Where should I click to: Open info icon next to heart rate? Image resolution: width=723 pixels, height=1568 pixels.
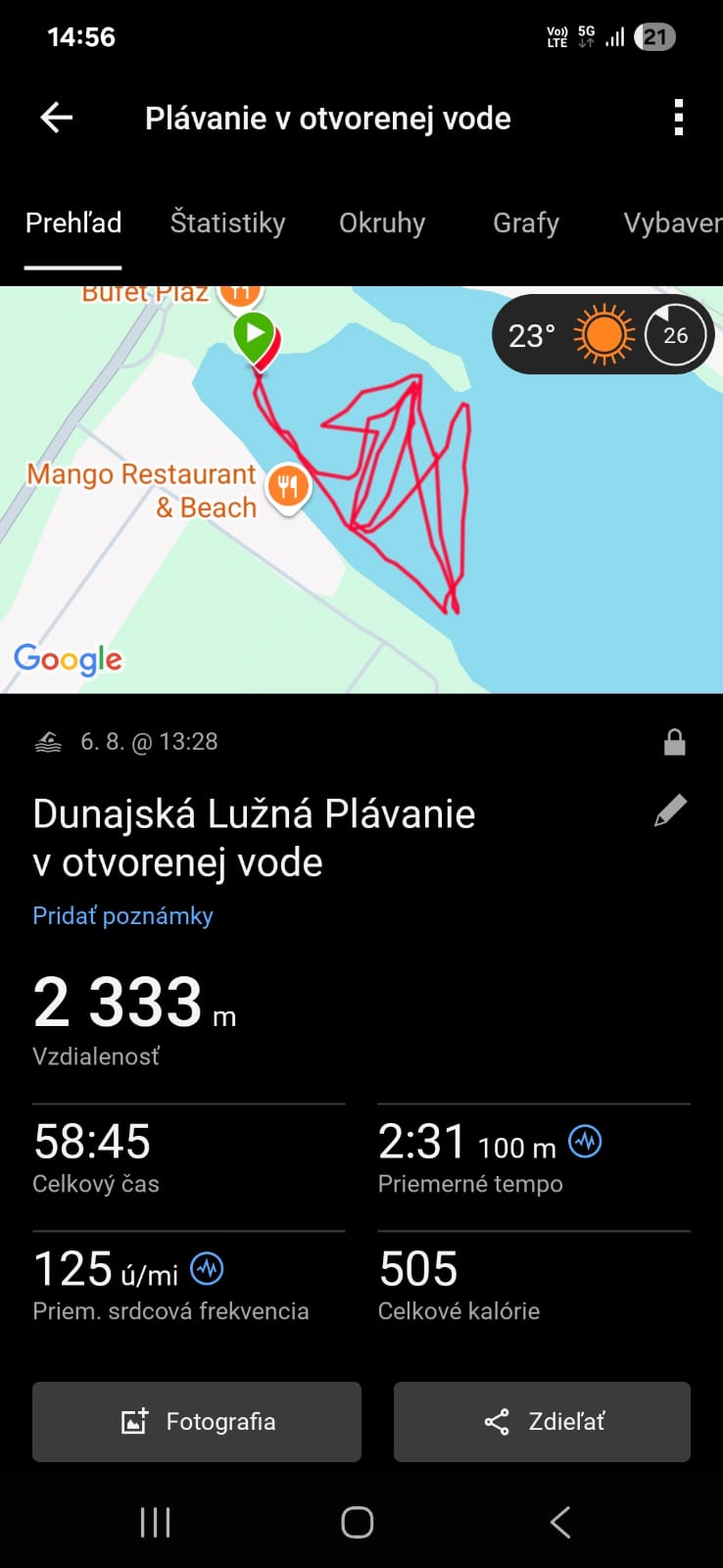(207, 1268)
